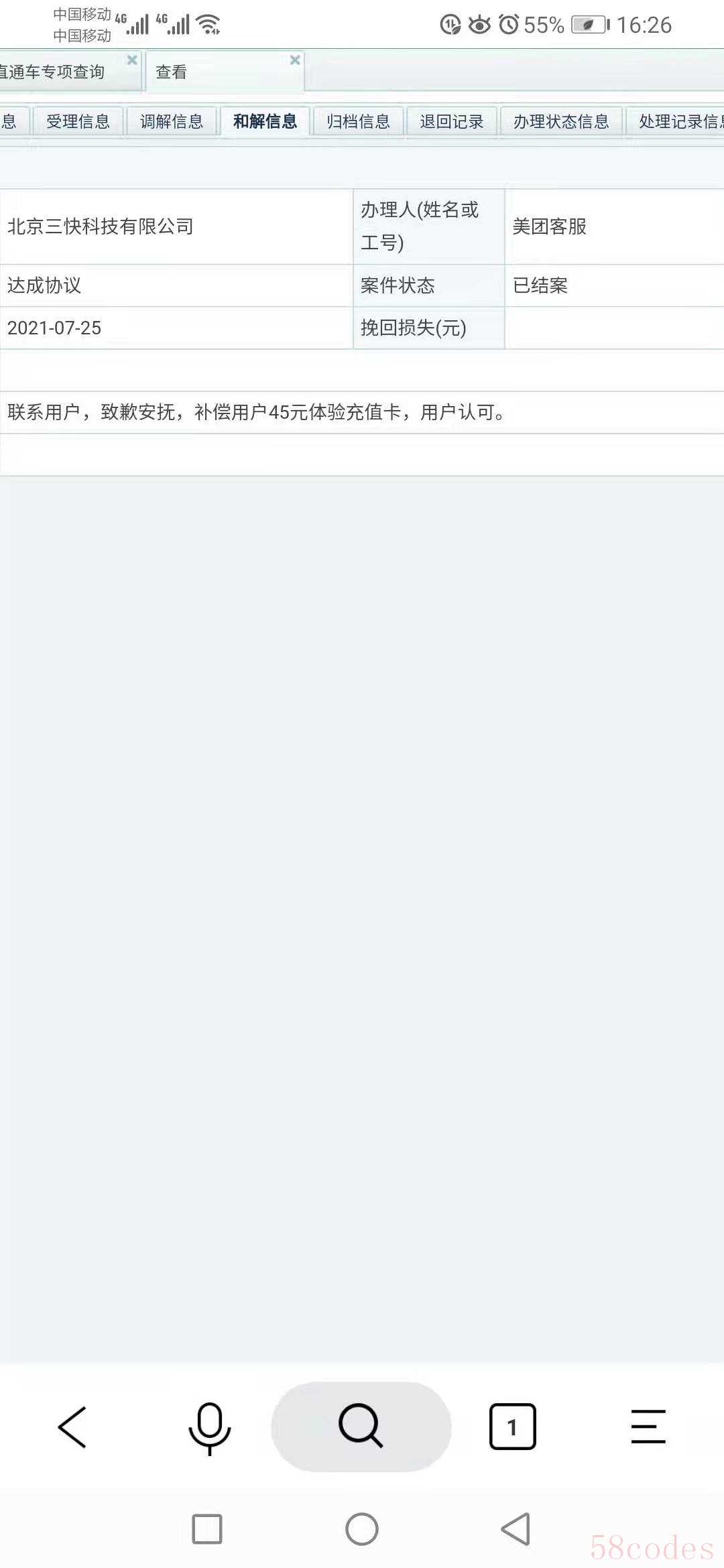Close the 查看 tab
The width and height of the screenshot is (724, 1568).
coord(294,60)
